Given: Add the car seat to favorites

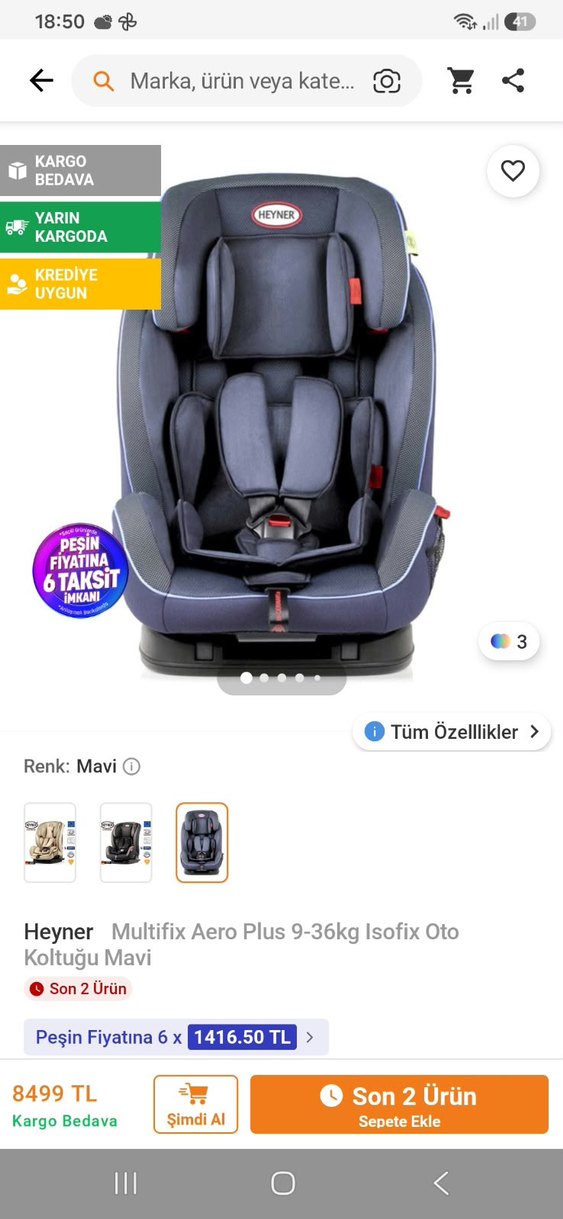Looking at the screenshot, I should coord(513,171).
